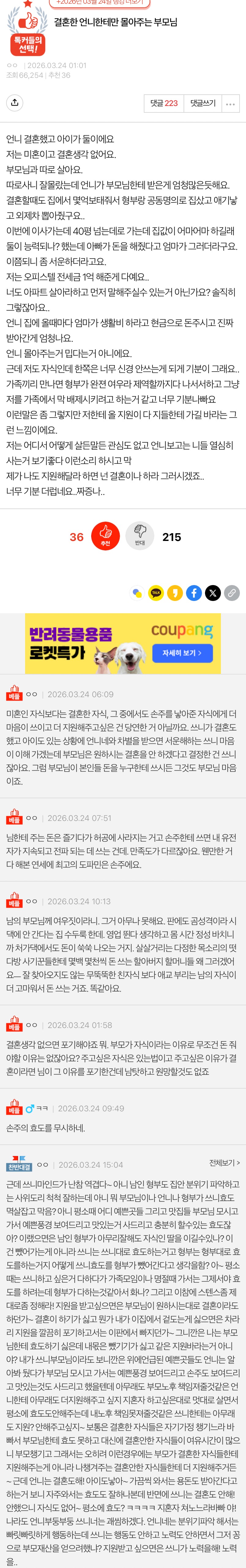Tap the share icon below the post title
The image size is (246, 1568).
(15, 103)
